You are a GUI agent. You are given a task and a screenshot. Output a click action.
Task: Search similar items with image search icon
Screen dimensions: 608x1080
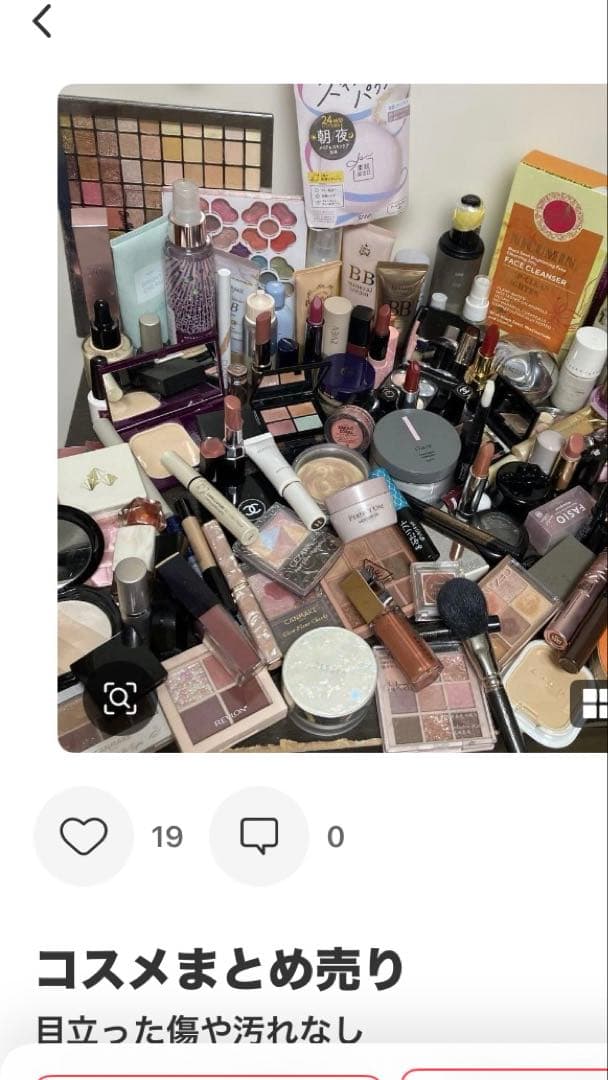119,699
